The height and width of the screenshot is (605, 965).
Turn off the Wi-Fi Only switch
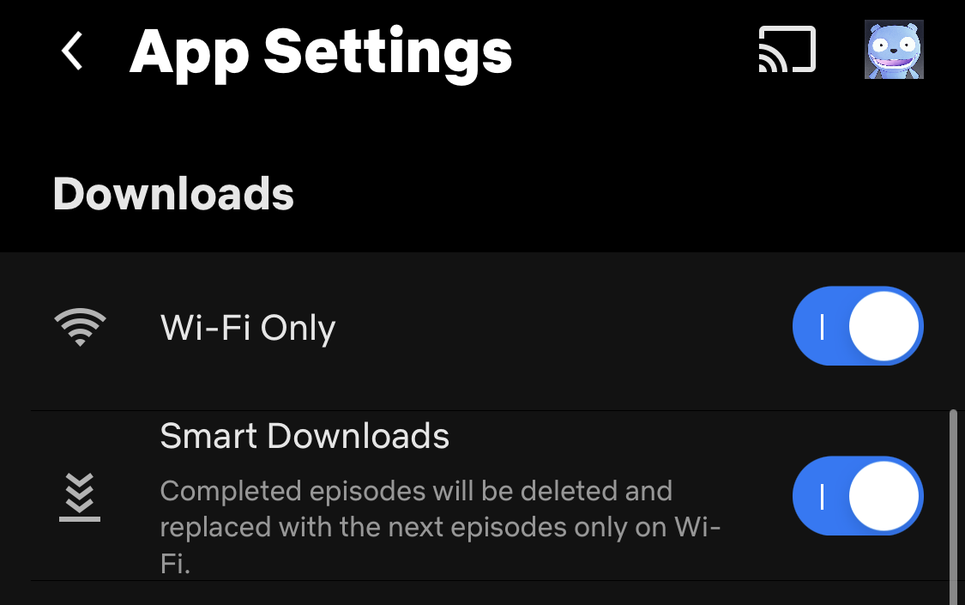click(x=857, y=327)
